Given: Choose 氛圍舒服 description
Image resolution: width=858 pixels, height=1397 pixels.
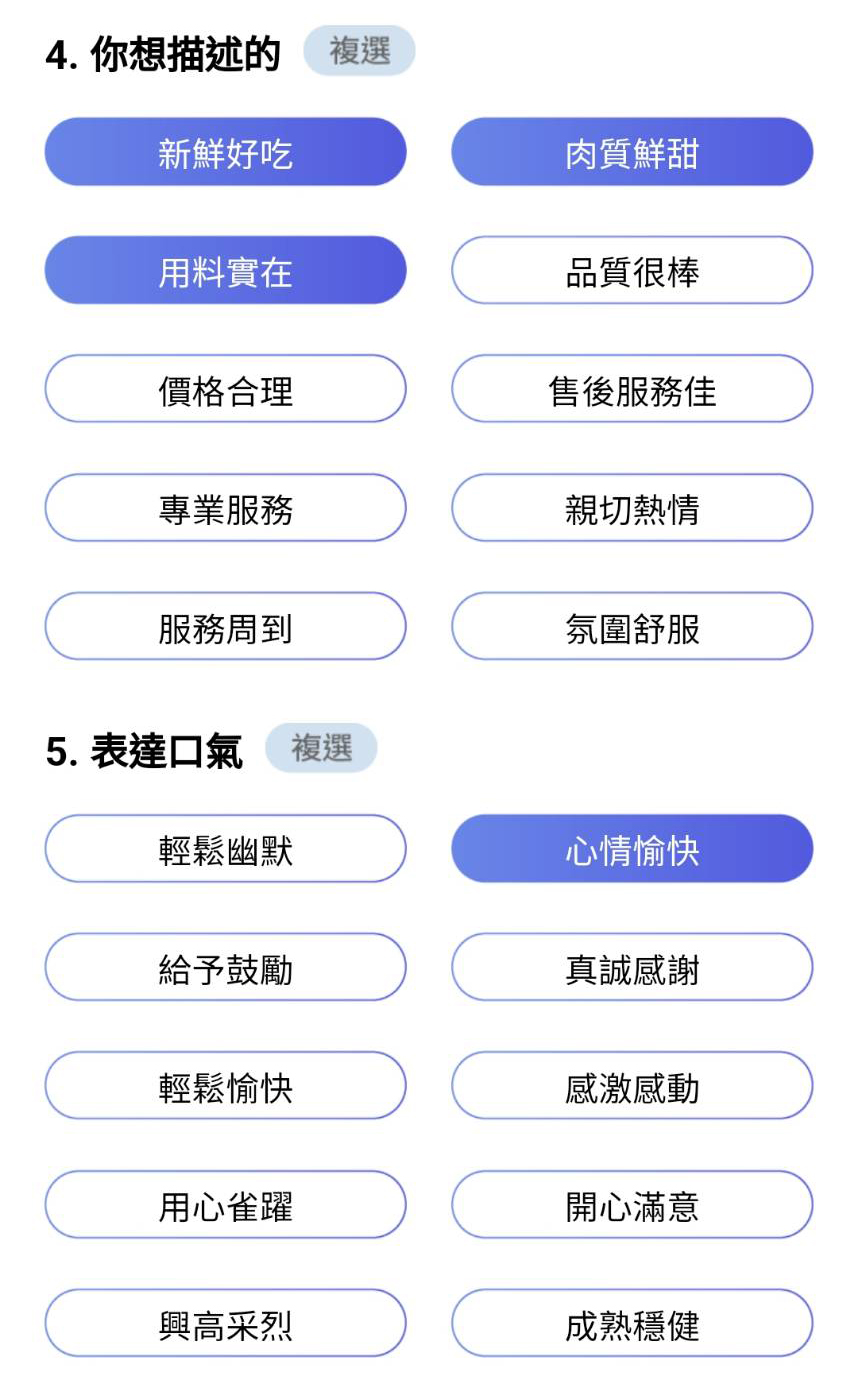Looking at the screenshot, I should [632, 627].
